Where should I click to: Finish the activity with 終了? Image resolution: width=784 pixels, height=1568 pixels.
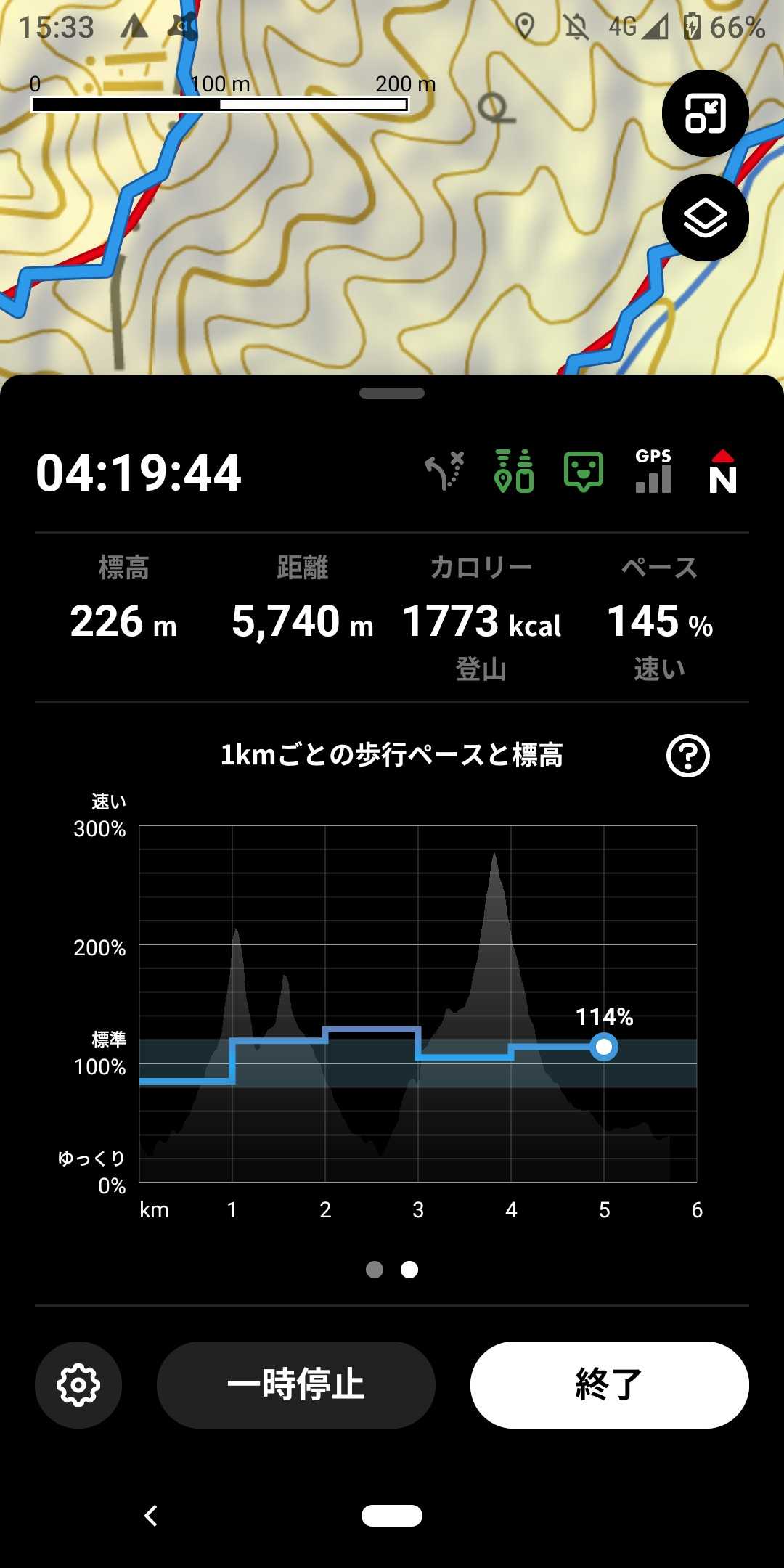point(609,1385)
